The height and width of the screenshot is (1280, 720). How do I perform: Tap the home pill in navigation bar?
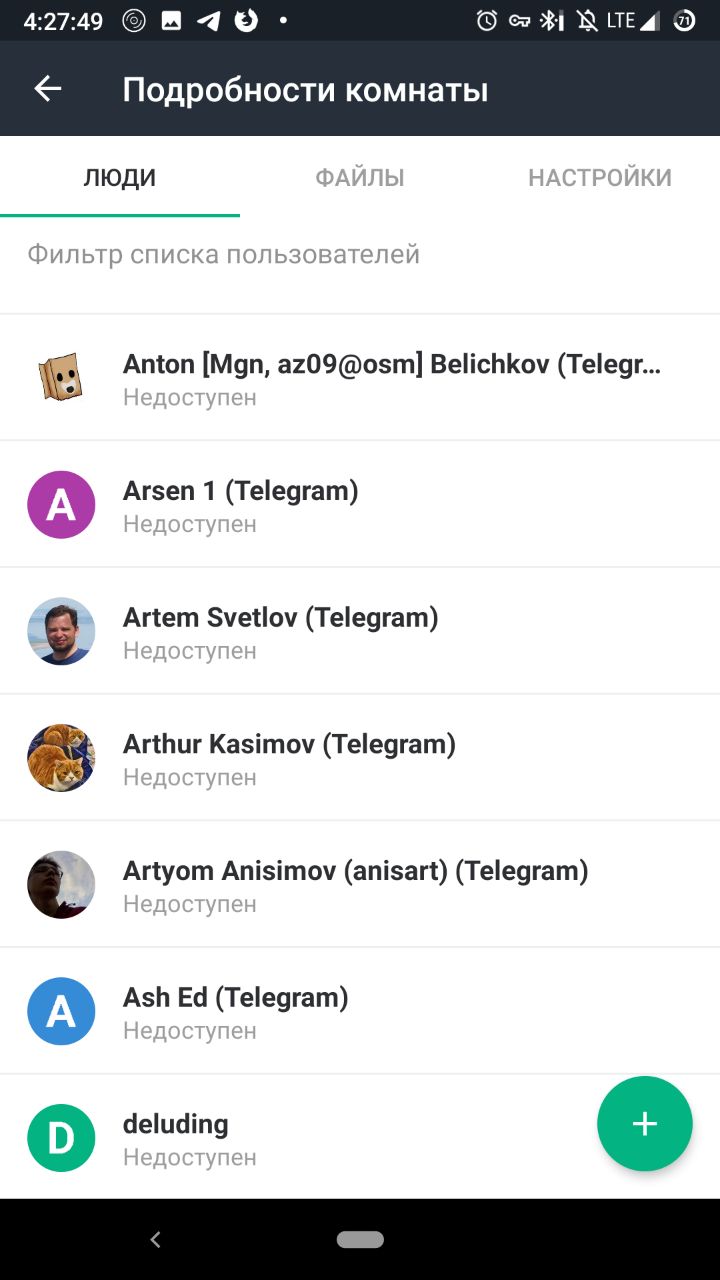click(360, 1240)
